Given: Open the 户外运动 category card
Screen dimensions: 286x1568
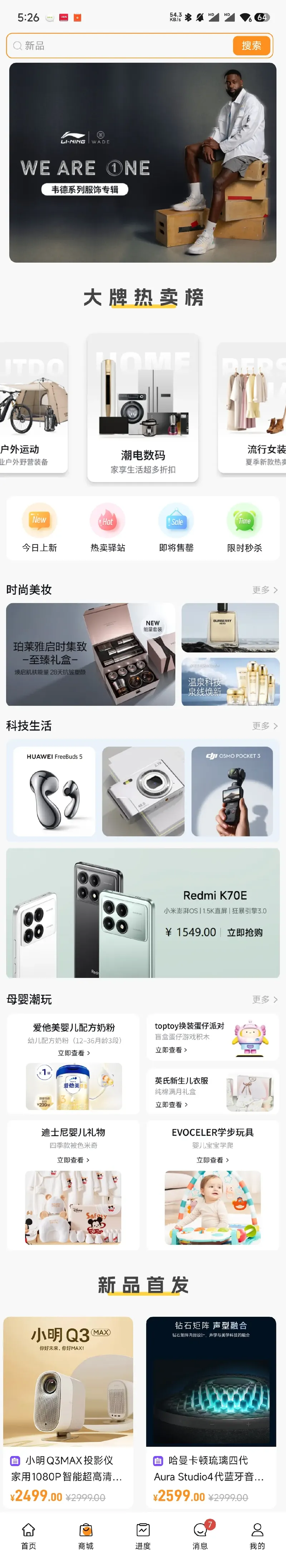Looking at the screenshot, I should (30, 407).
